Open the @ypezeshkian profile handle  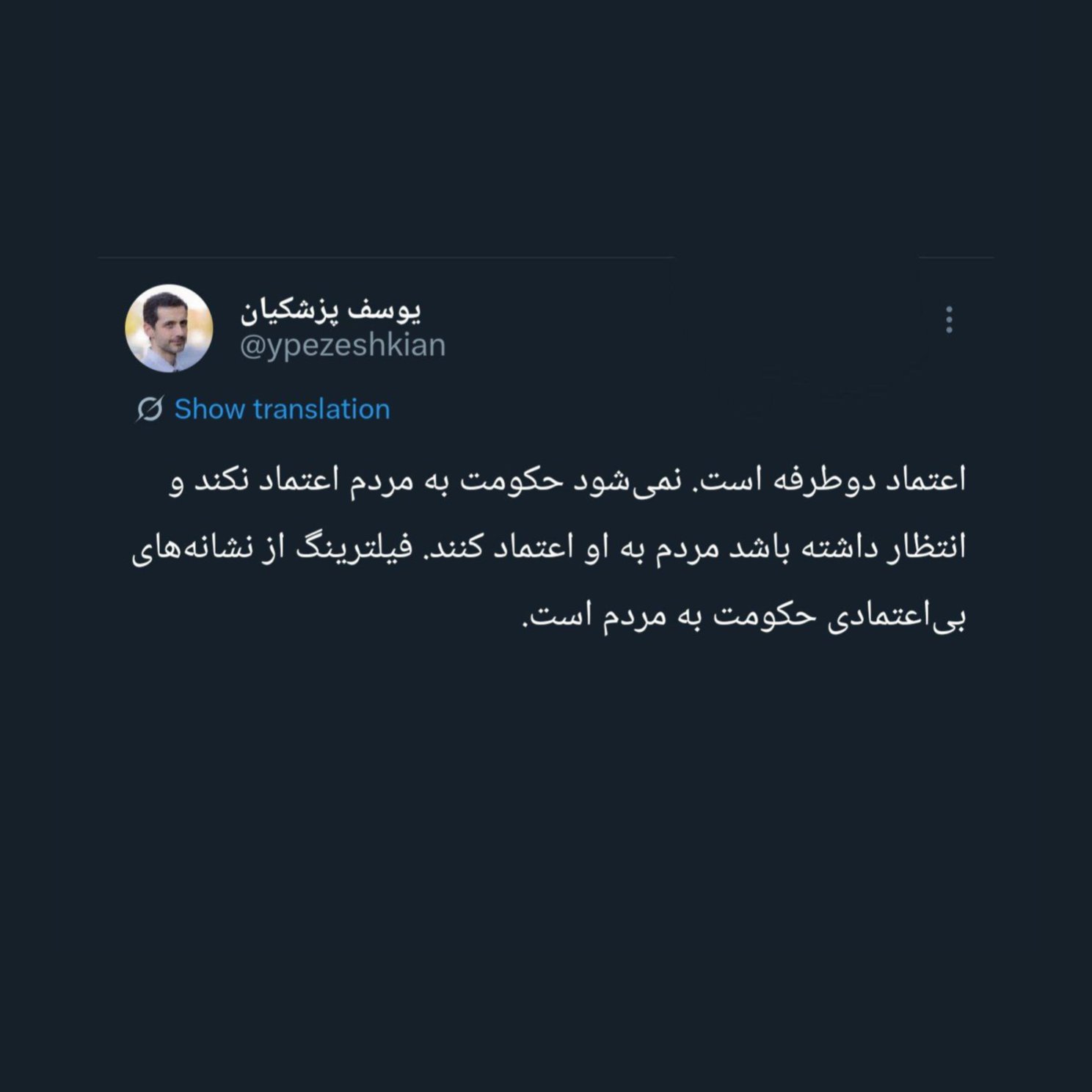(343, 345)
